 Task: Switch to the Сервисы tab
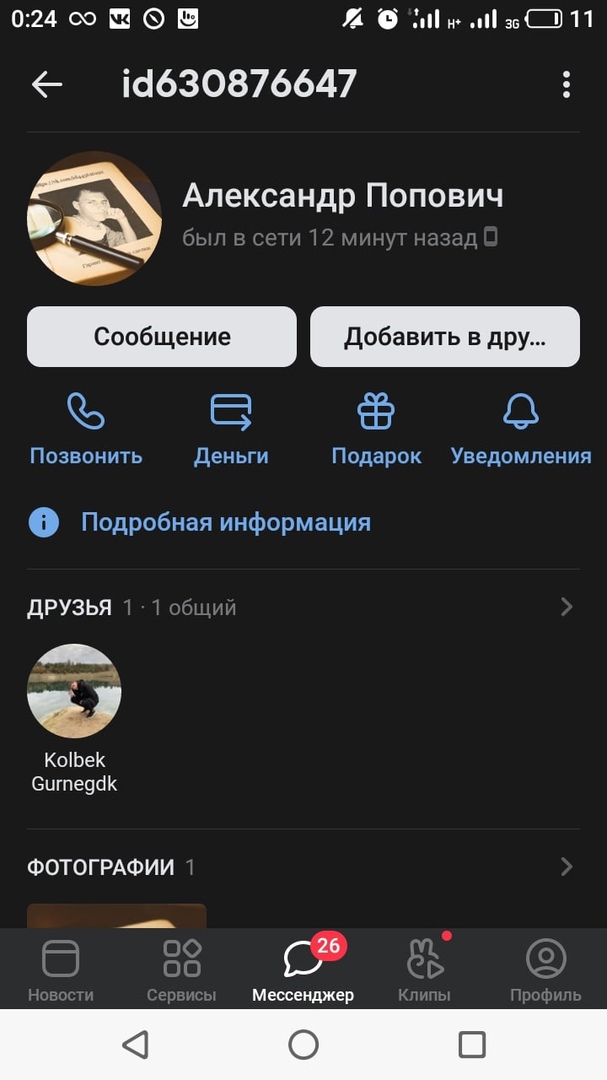click(182, 970)
